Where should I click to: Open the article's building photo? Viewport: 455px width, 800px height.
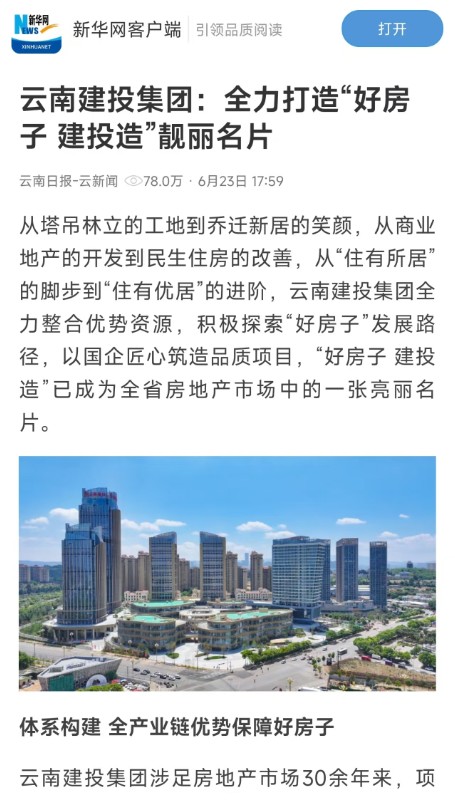pyautogui.click(x=228, y=573)
